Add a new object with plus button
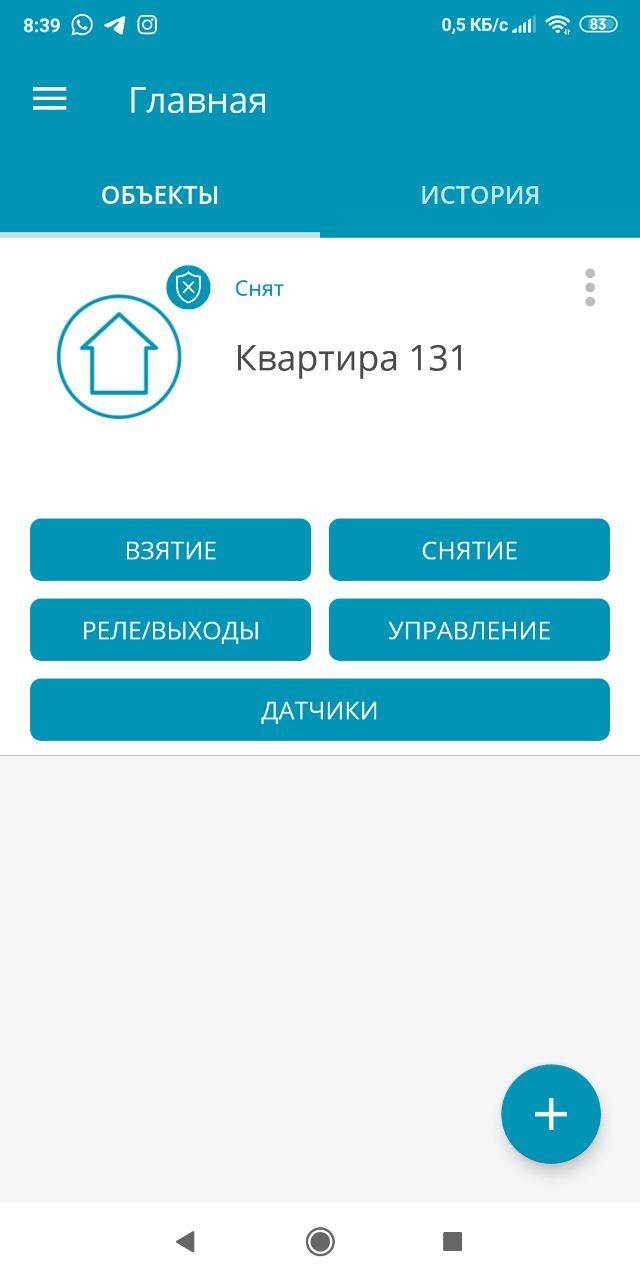Screen dimensions: 640x1280 click(551, 1114)
